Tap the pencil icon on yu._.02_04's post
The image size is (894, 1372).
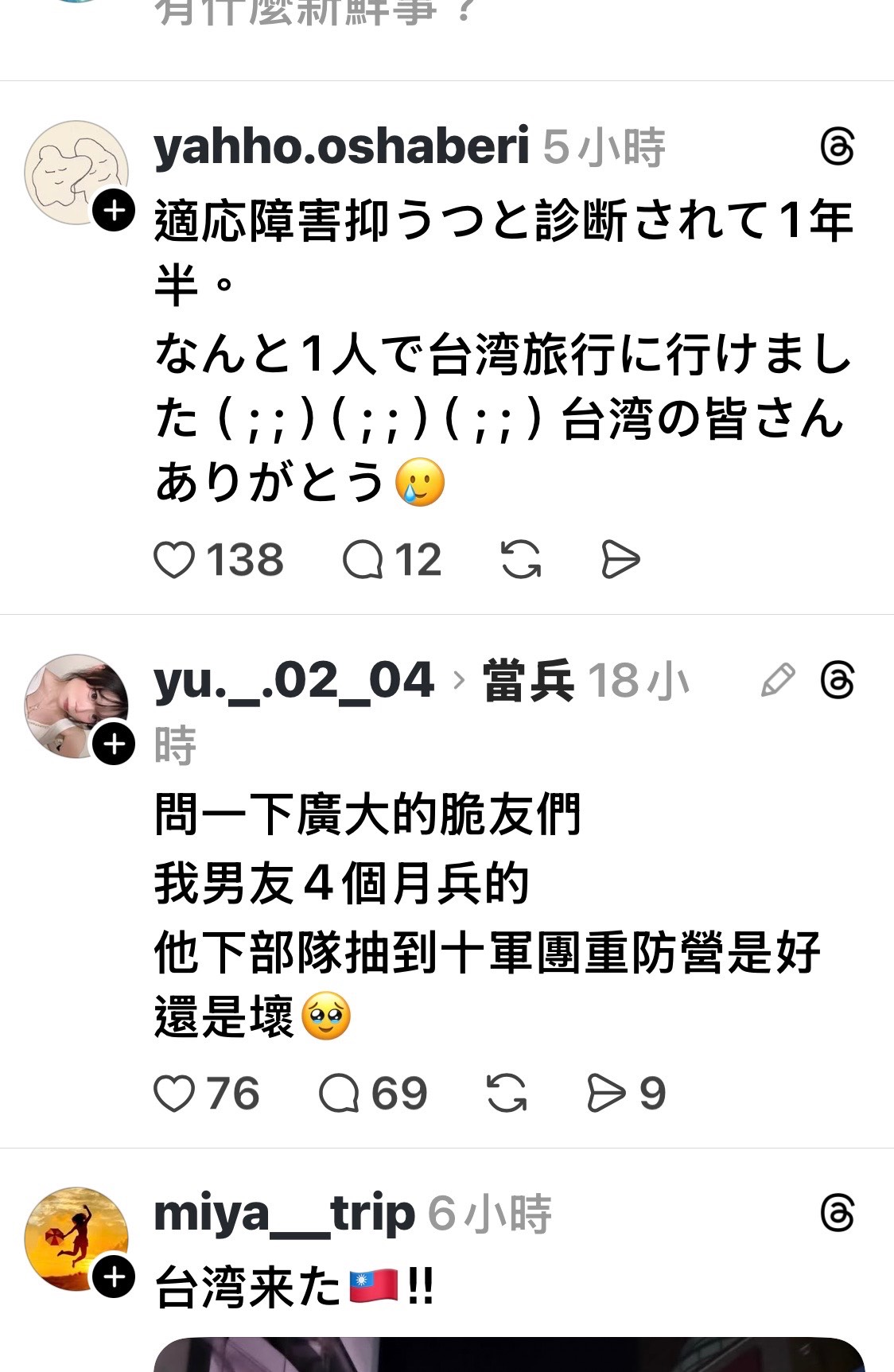click(777, 682)
